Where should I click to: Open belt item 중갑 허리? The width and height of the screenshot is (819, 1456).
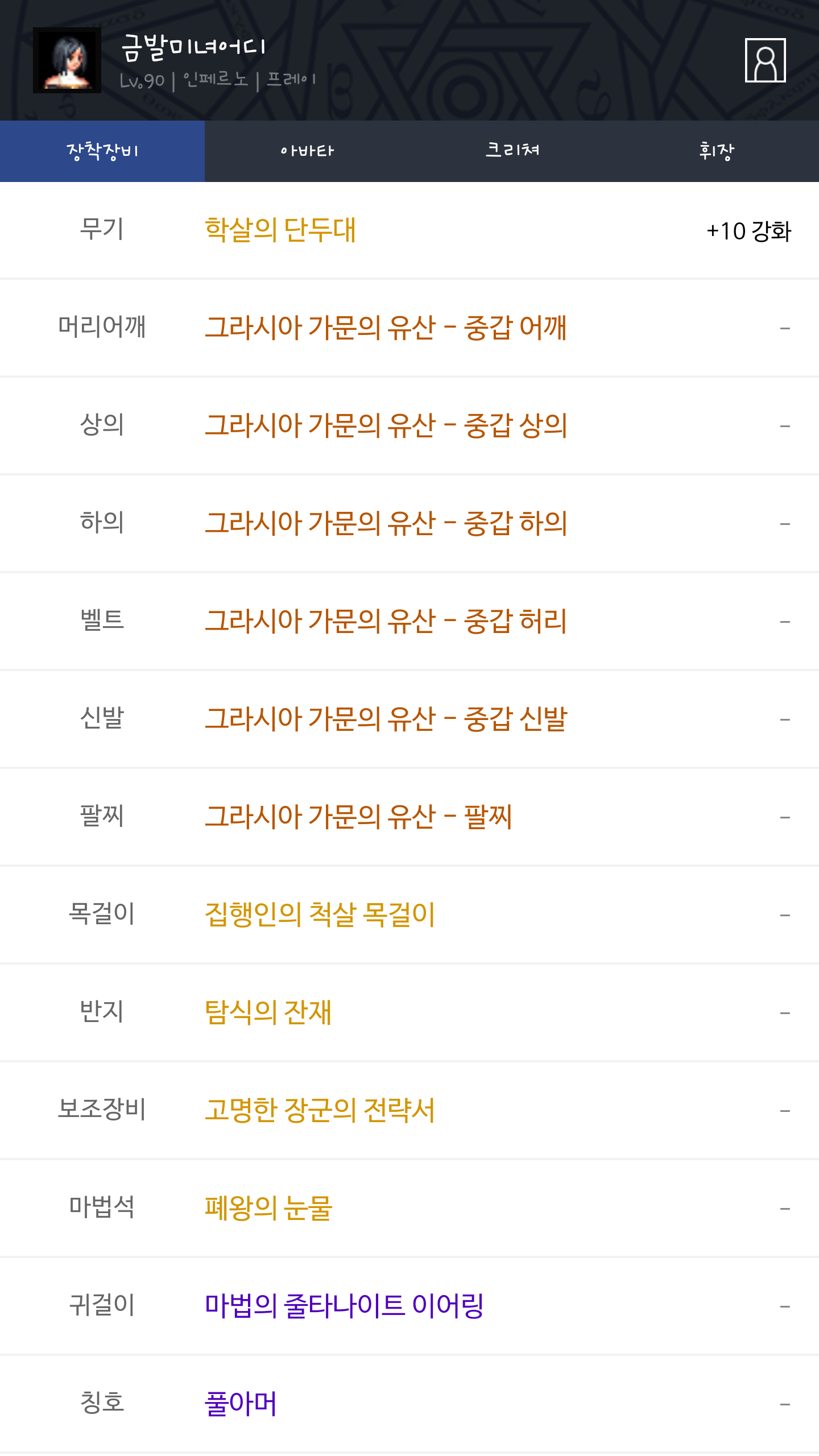coord(386,622)
